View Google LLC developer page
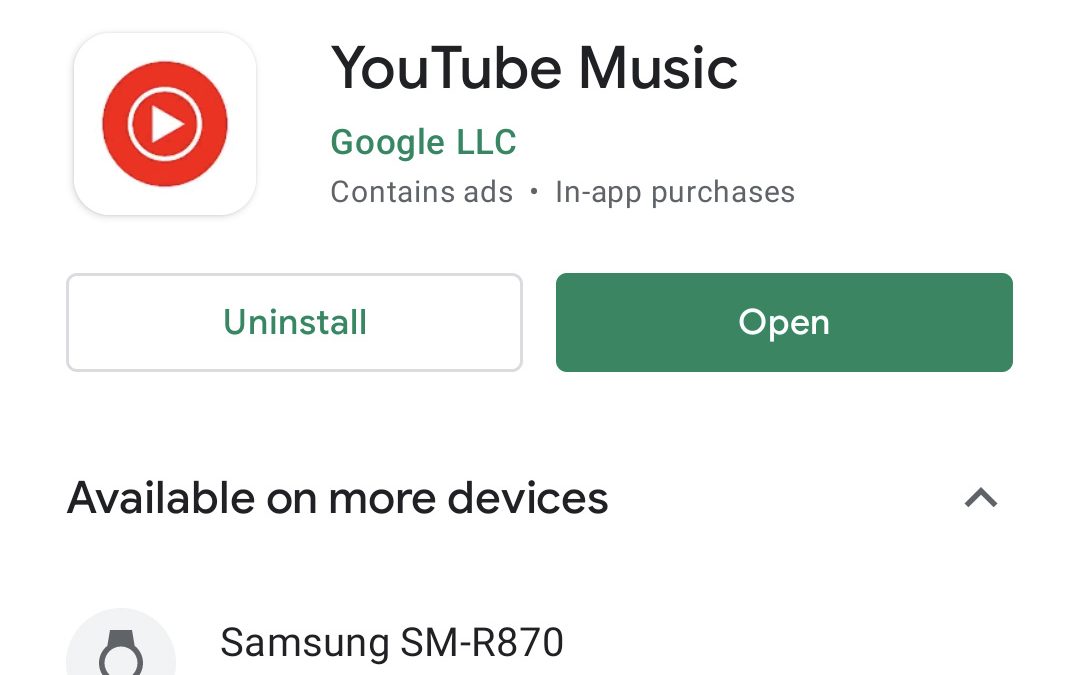 coord(423,143)
